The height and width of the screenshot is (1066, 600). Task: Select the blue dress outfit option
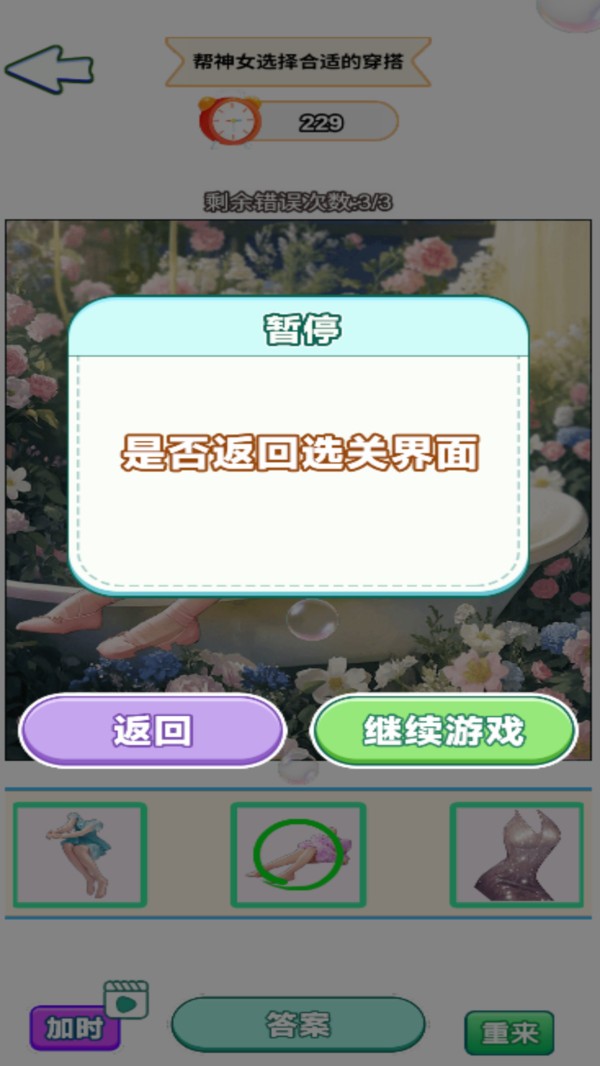80,855
